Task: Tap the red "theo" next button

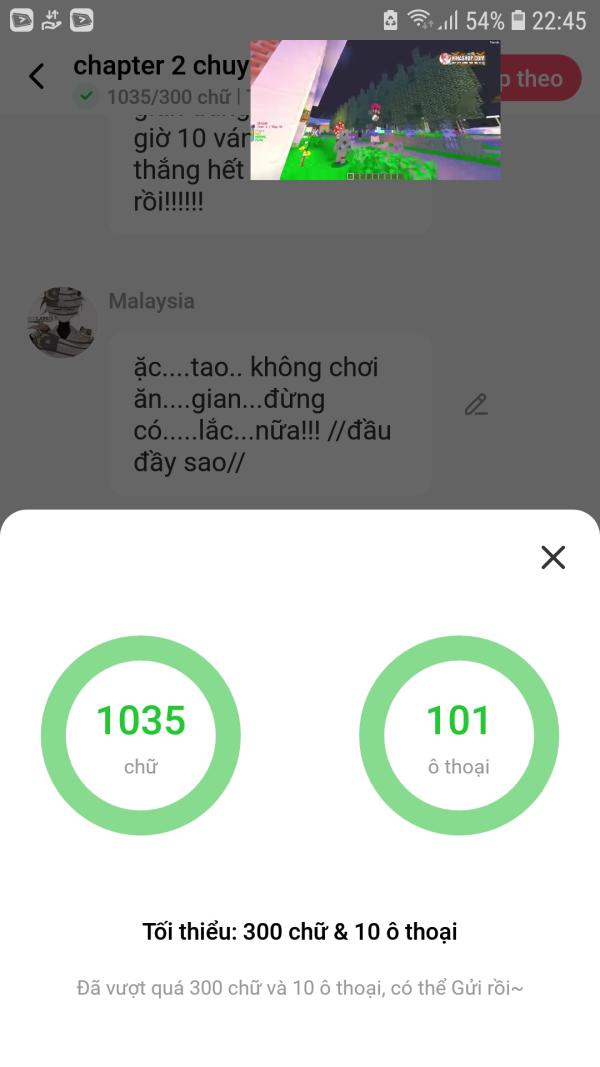Action: tap(541, 78)
